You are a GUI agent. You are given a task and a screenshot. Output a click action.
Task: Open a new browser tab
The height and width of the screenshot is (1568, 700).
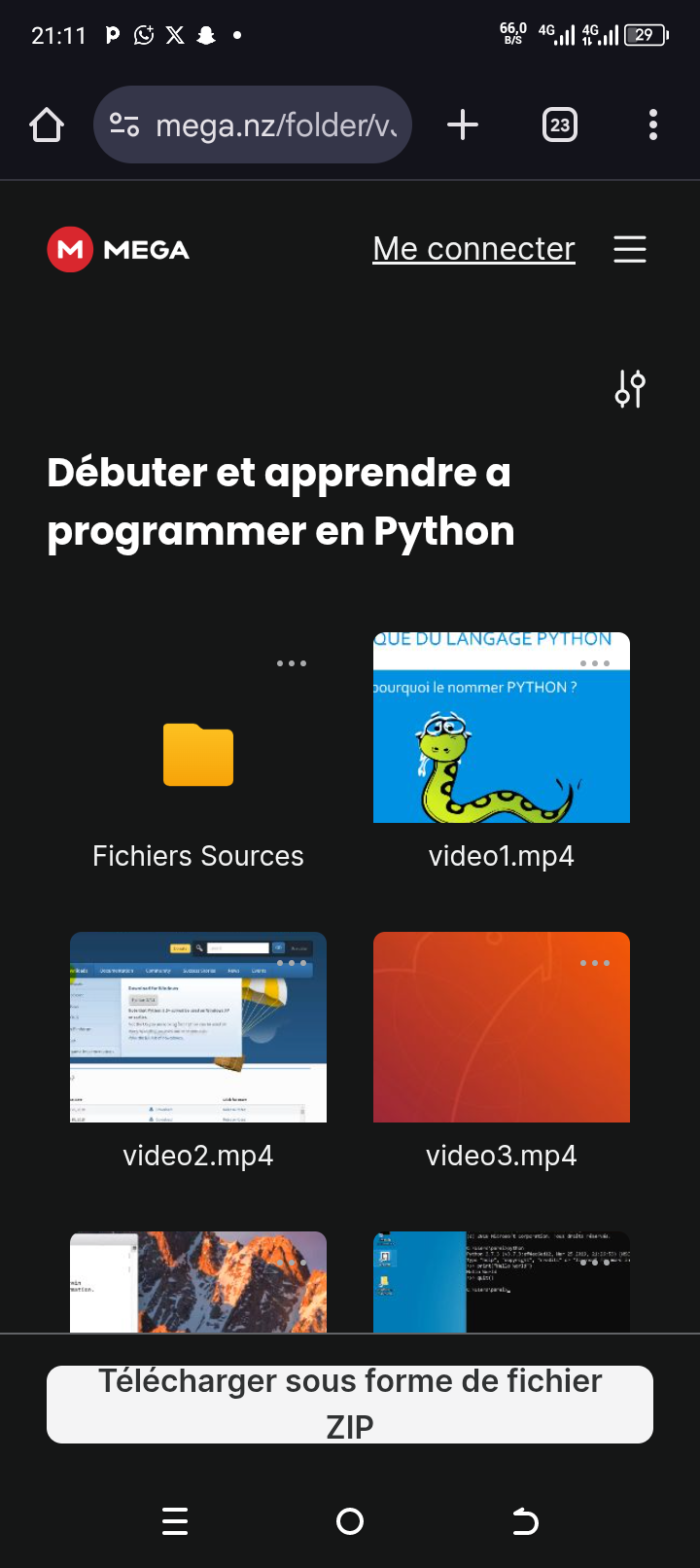coord(463,125)
